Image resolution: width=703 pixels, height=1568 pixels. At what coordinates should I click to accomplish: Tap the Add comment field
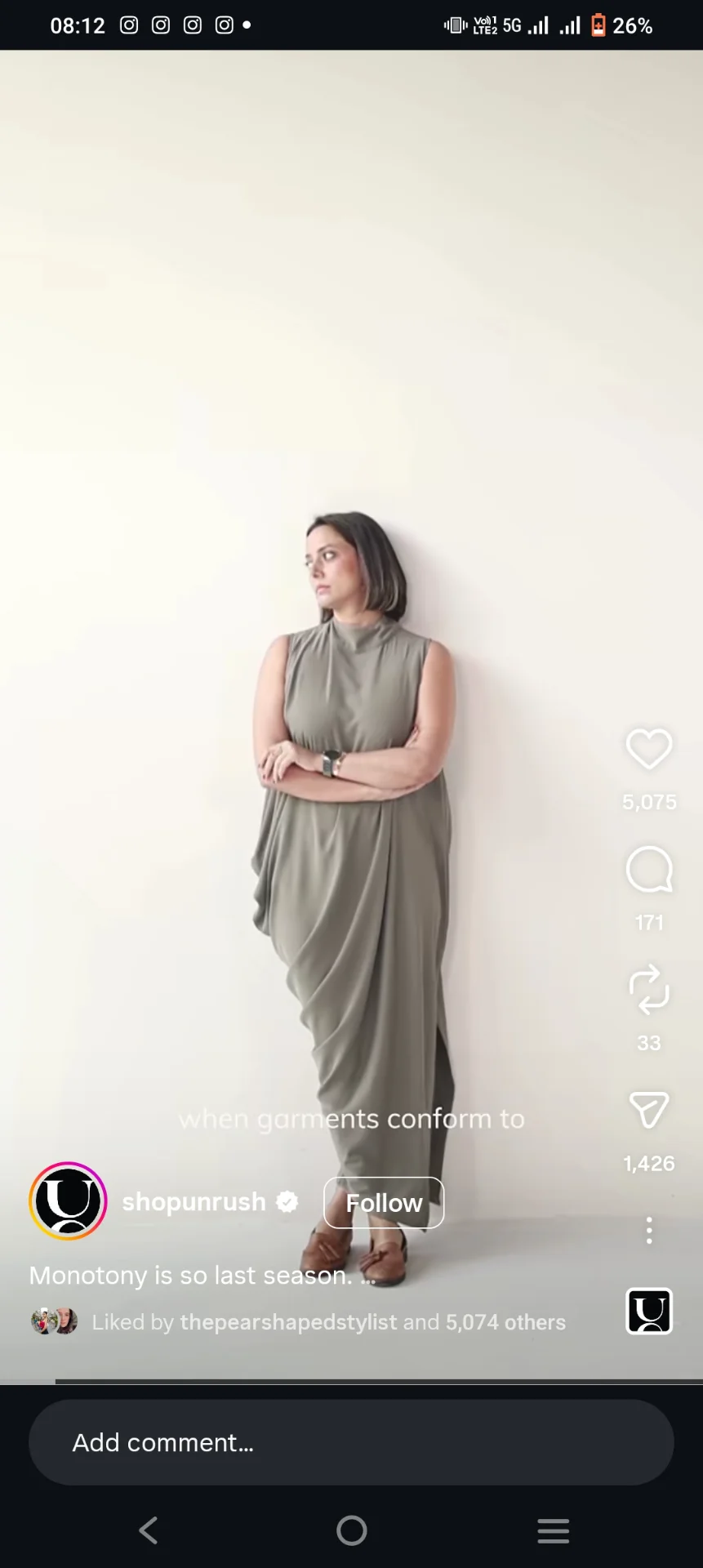click(351, 1443)
